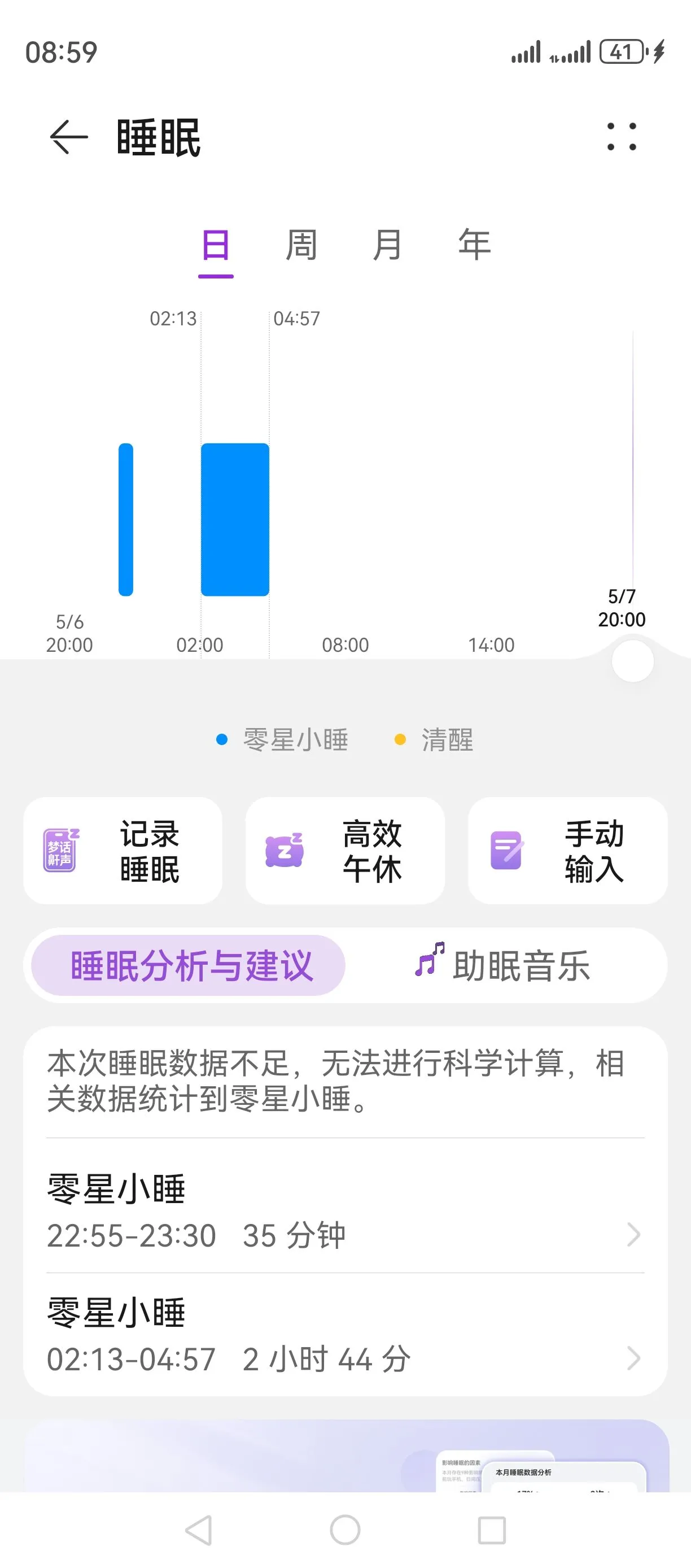Go back using the top-left arrow
Image resolution: width=691 pixels, height=1568 pixels.
[x=69, y=137]
